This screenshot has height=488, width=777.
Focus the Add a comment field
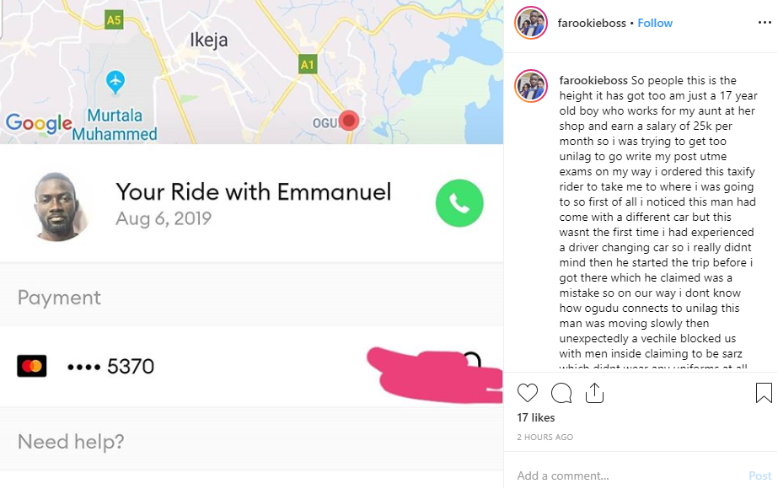620,476
